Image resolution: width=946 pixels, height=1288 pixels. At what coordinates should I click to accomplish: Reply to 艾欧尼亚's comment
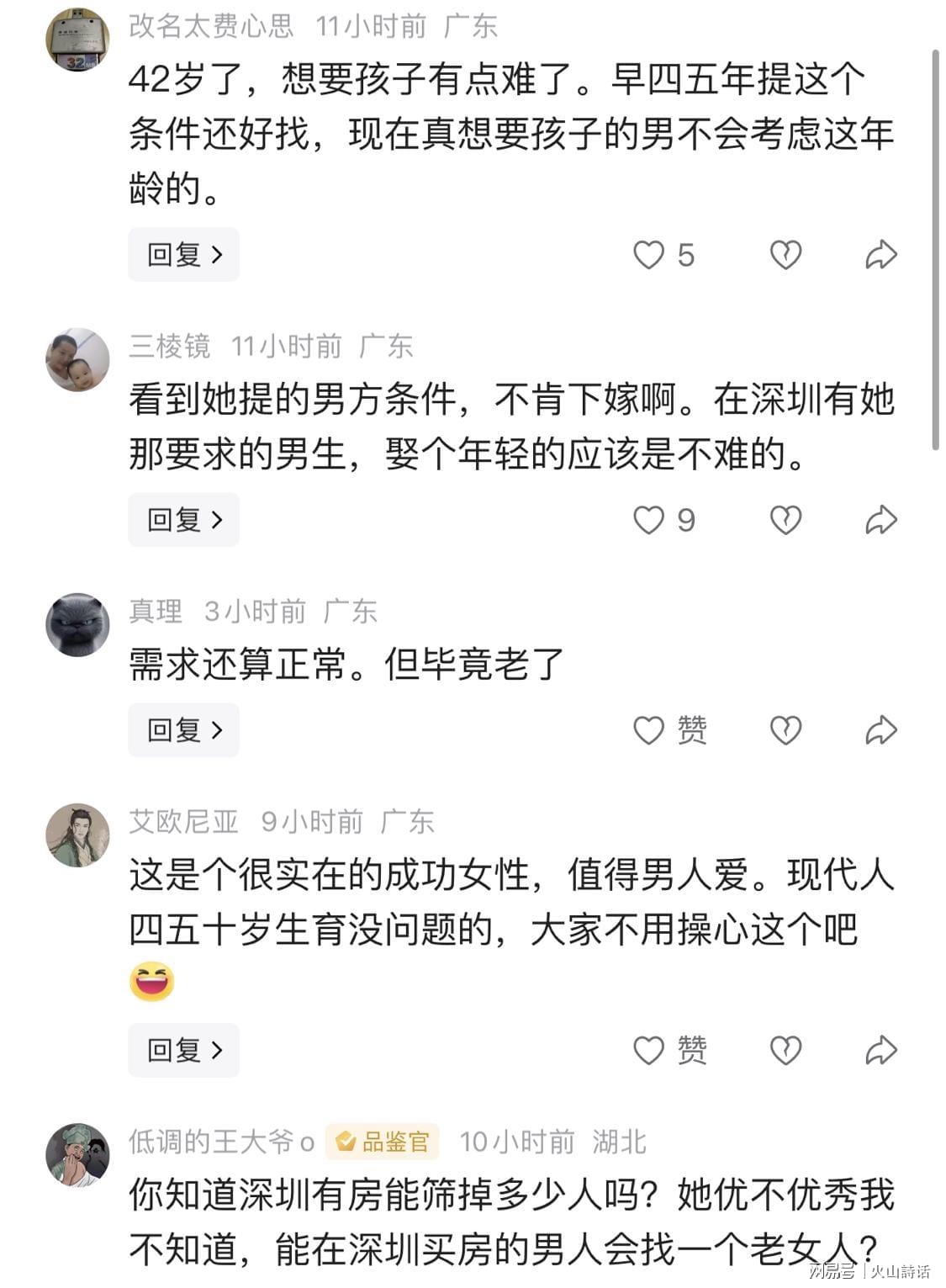[x=183, y=1049]
